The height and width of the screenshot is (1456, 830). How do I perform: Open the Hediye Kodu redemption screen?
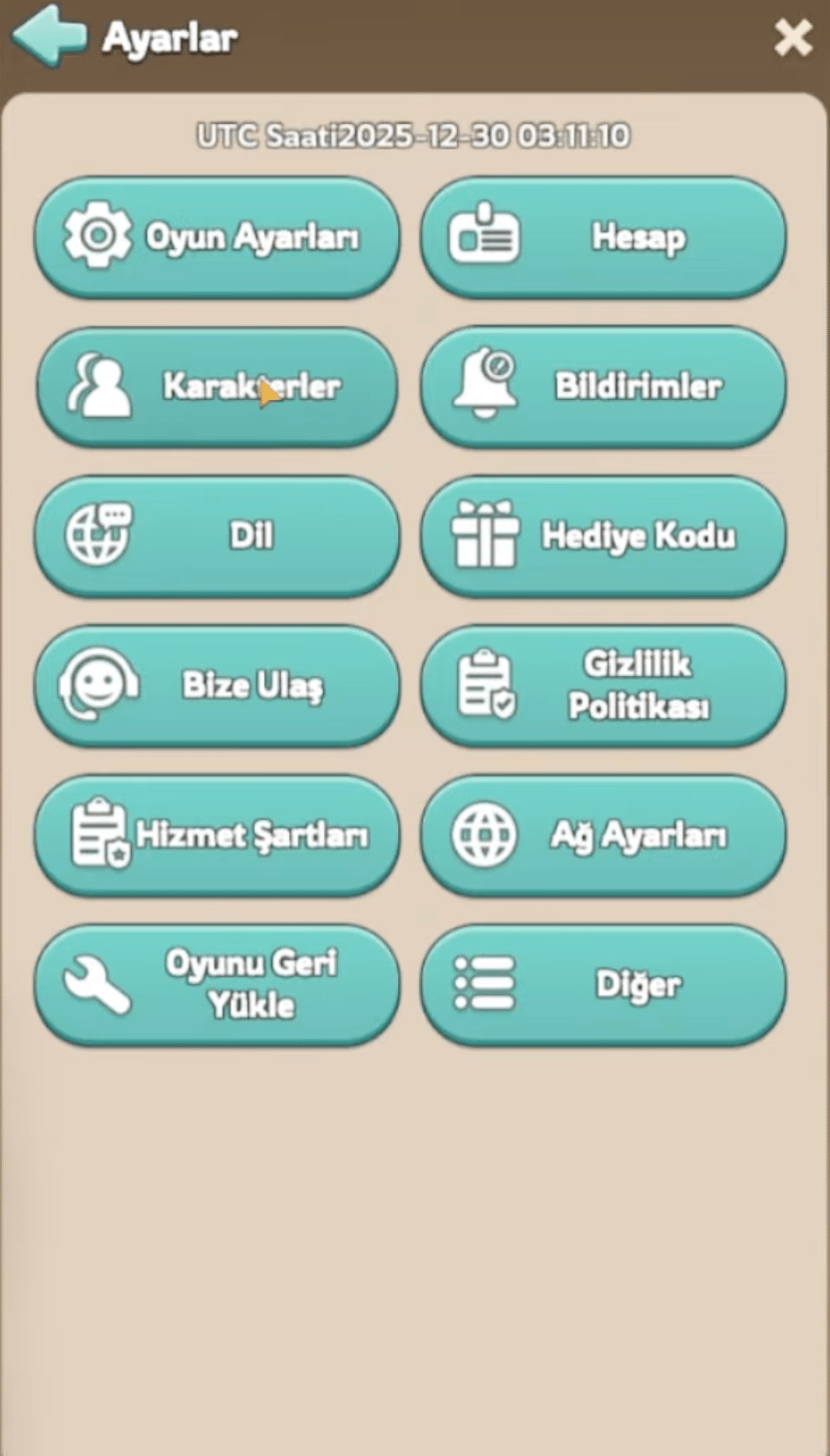point(603,537)
